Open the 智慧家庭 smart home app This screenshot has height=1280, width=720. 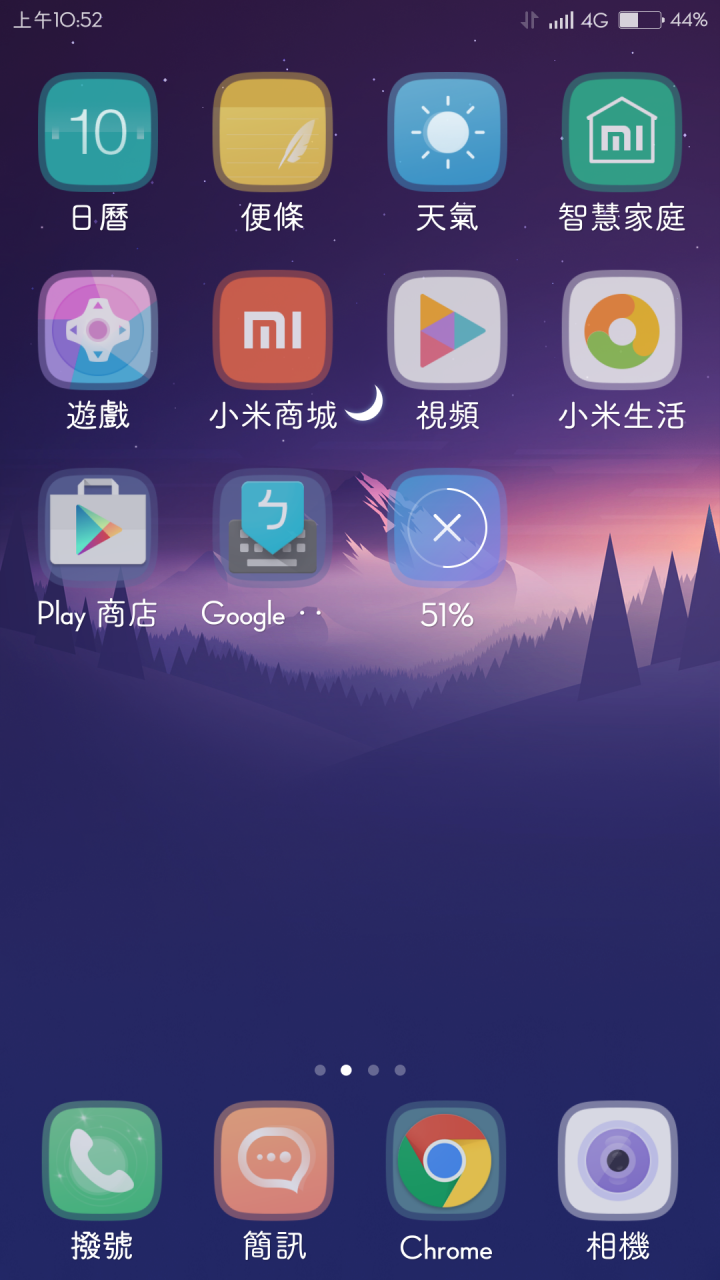[x=621, y=132]
